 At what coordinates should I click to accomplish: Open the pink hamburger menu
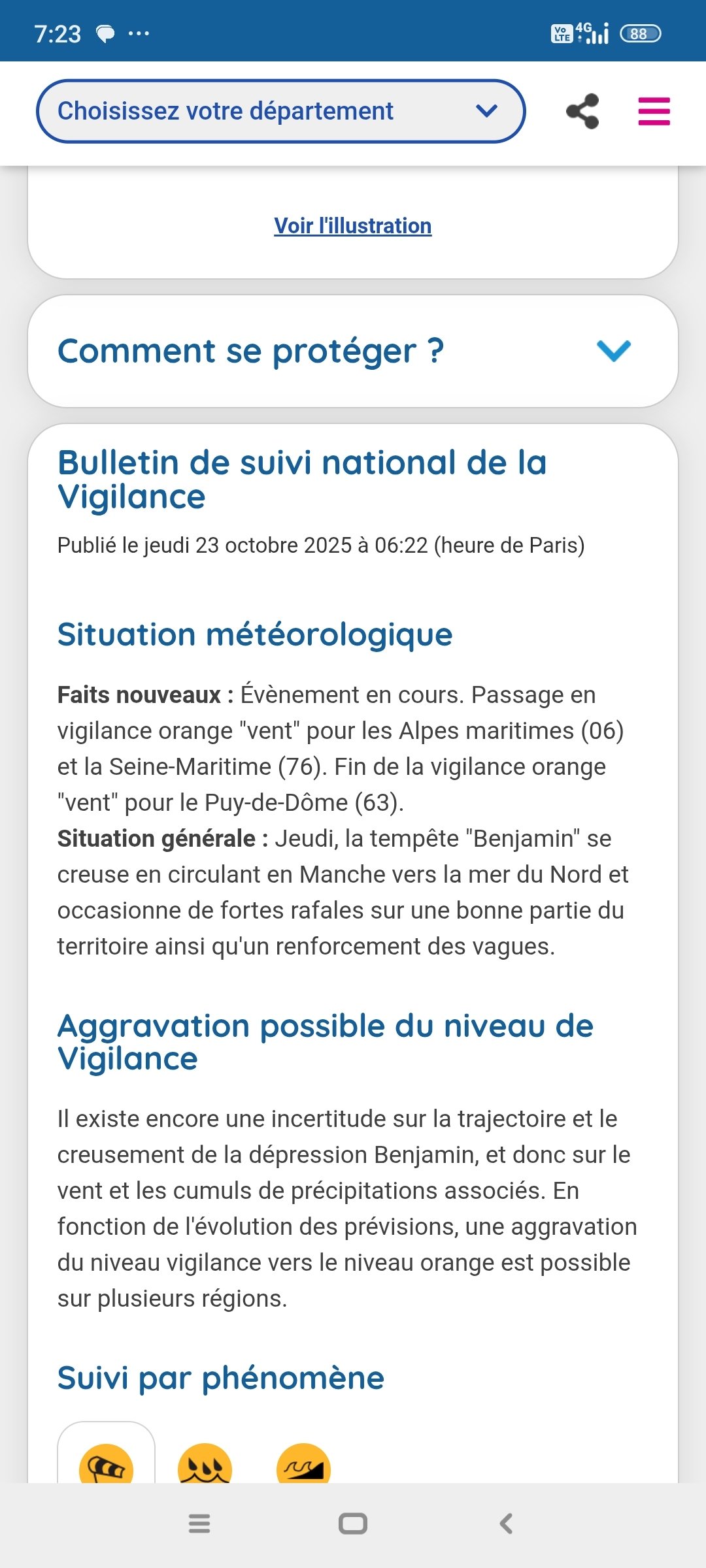[654, 111]
